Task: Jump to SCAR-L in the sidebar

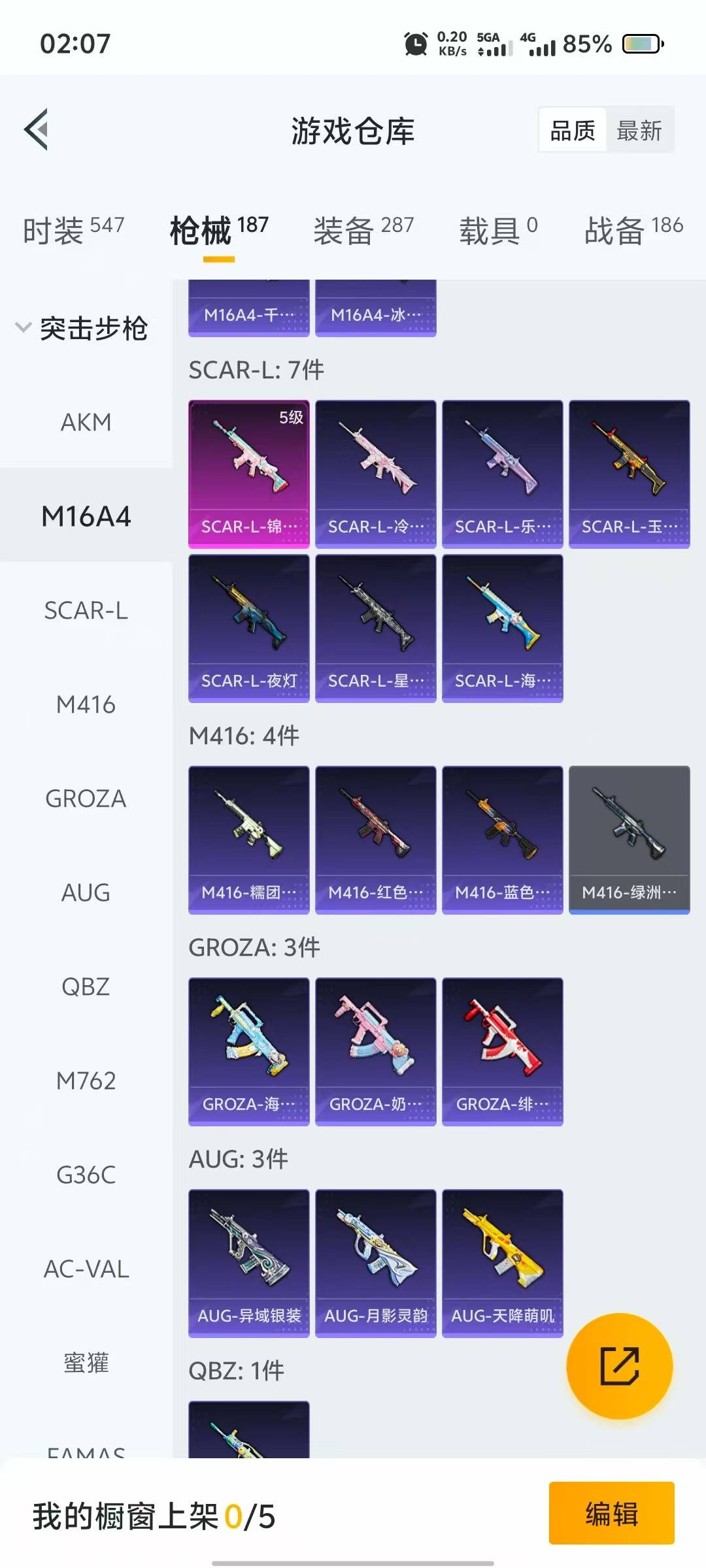Action: tap(86, 610)
